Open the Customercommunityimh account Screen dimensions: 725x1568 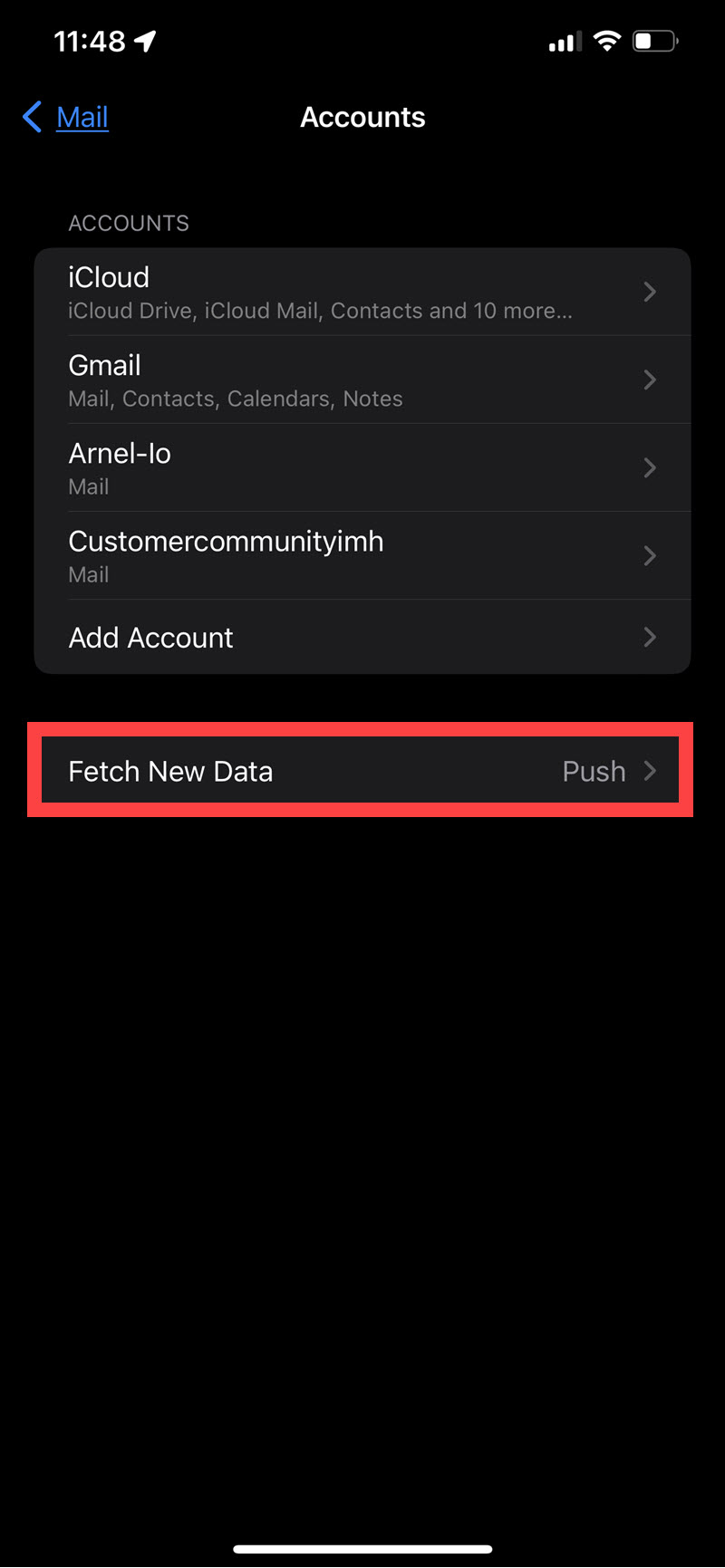point(362,555)
